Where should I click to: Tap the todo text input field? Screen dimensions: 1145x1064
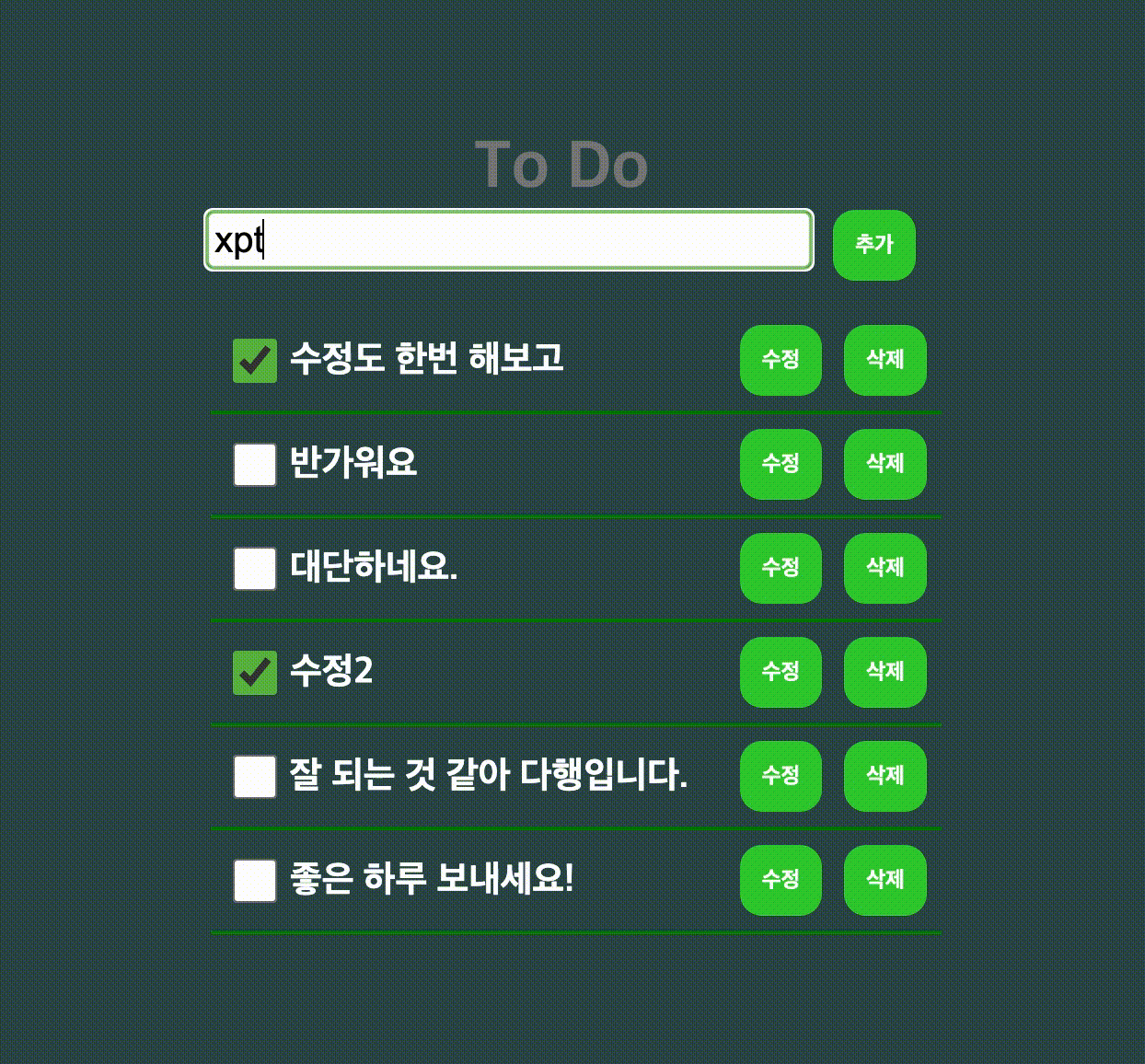(x=509, y=240)
